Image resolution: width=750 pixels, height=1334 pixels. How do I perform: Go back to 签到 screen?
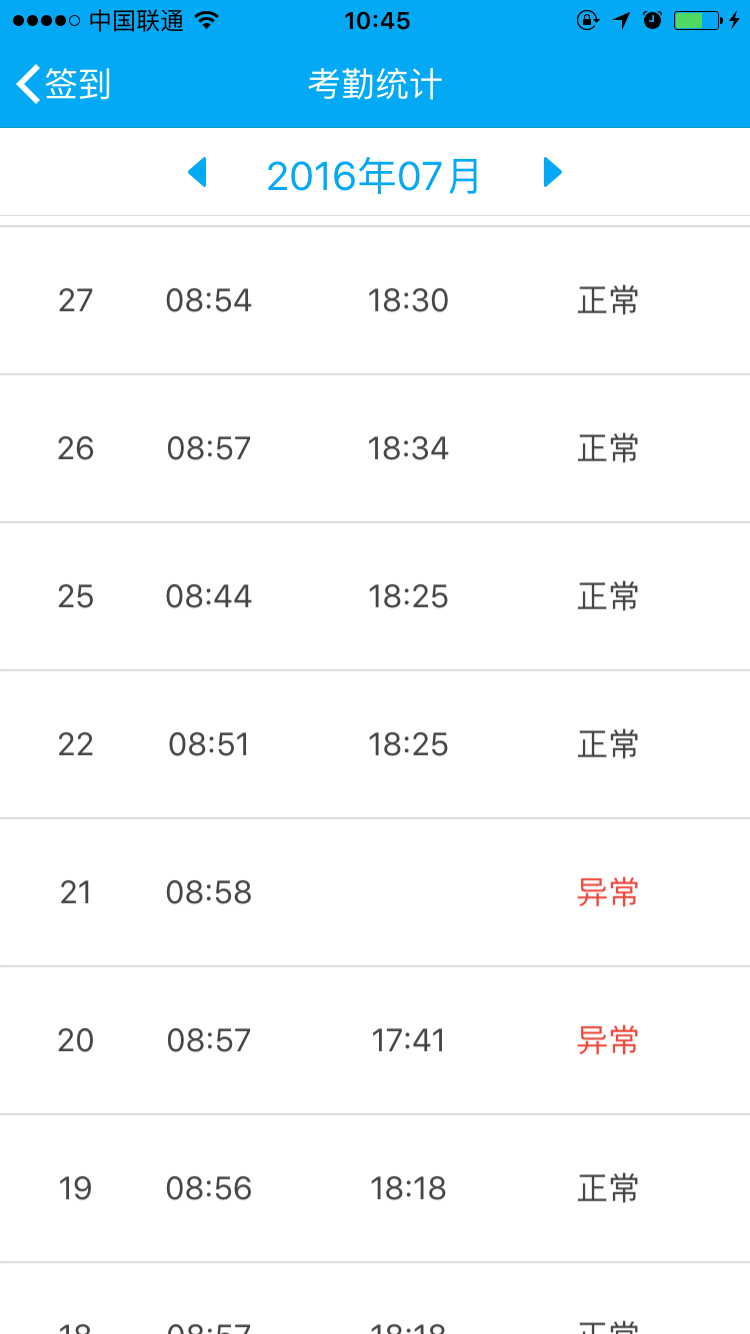[x=62, y=85]
